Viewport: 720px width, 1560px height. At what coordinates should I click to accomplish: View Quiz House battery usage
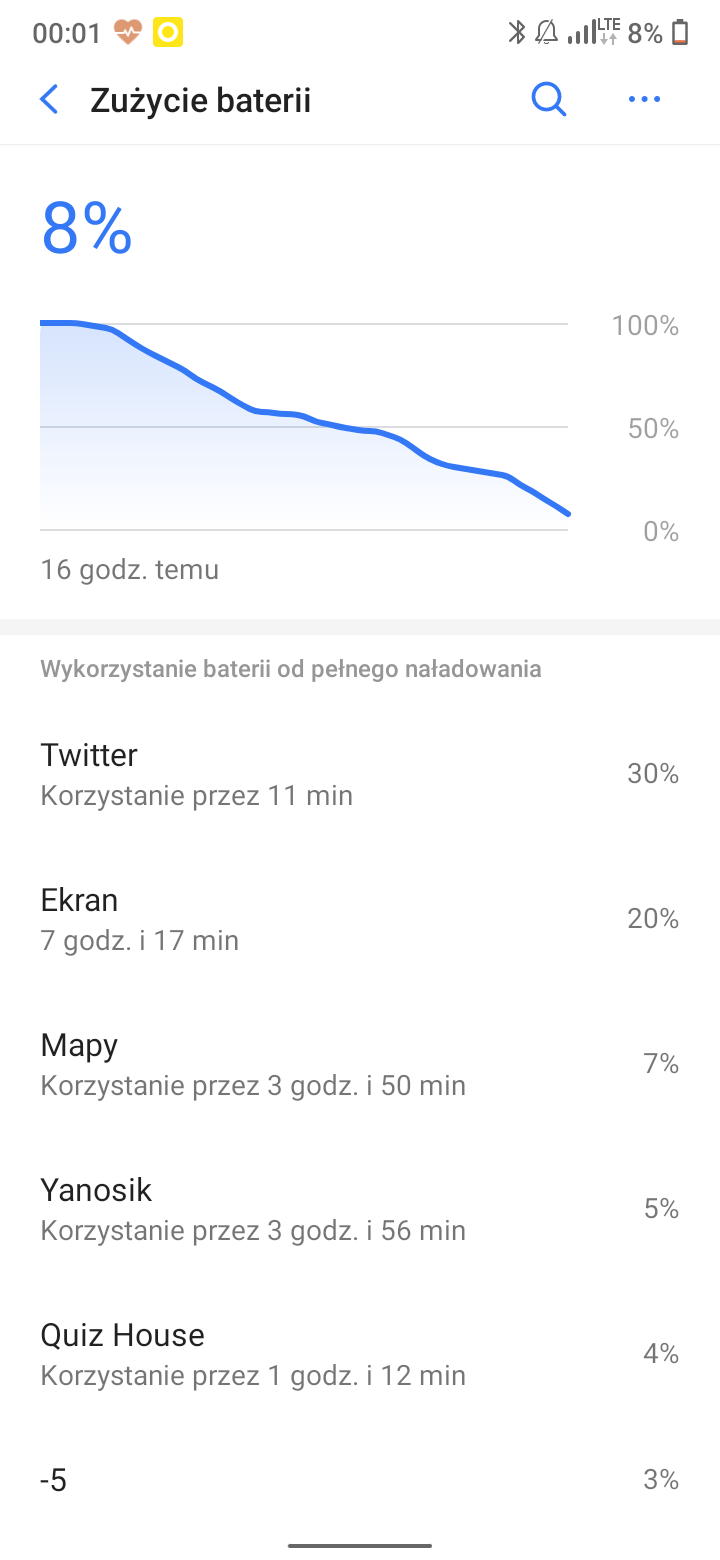point(360,1354)
